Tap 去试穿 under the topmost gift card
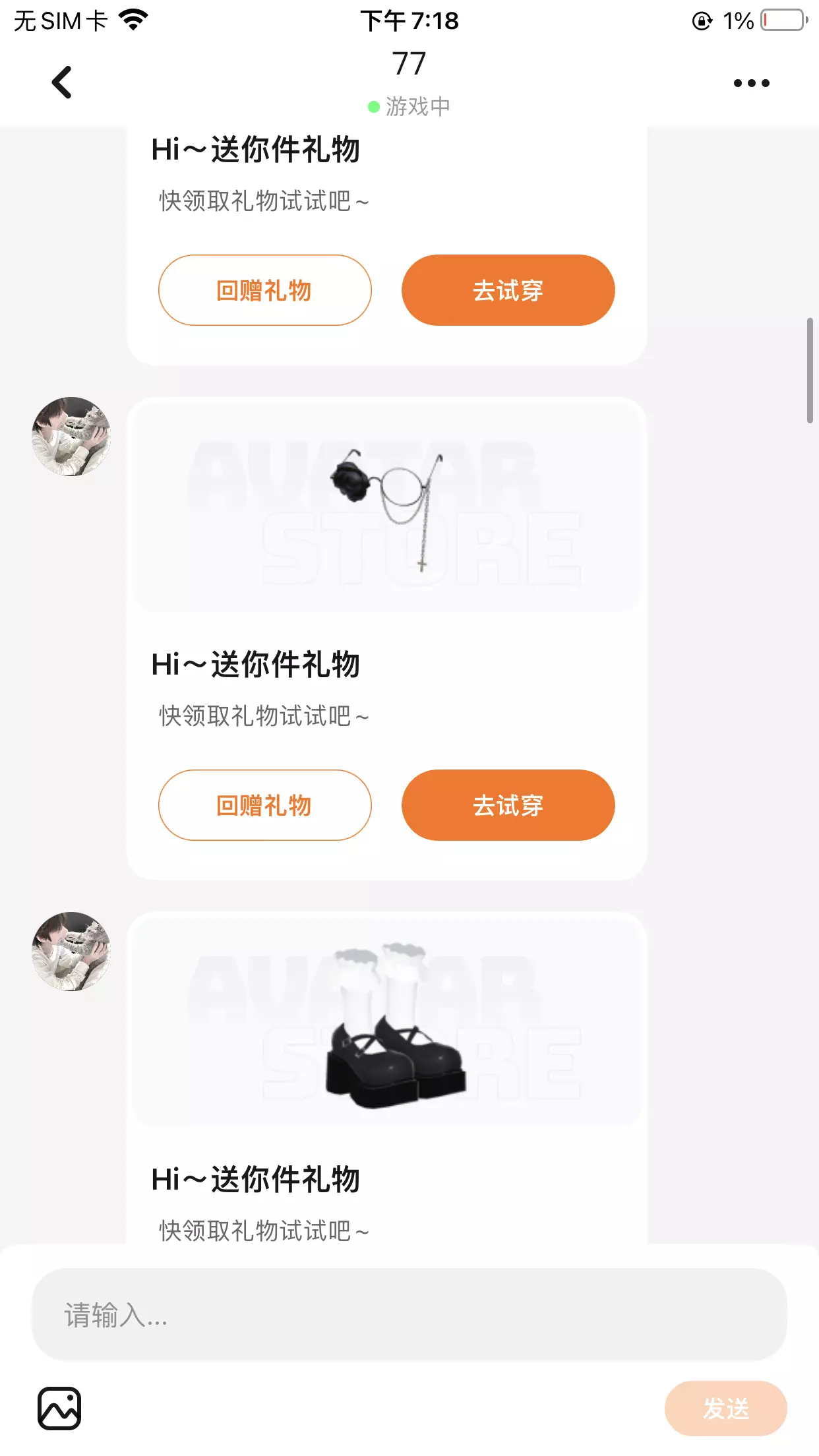The image size is (819, 1456). (x=508, y=290)
